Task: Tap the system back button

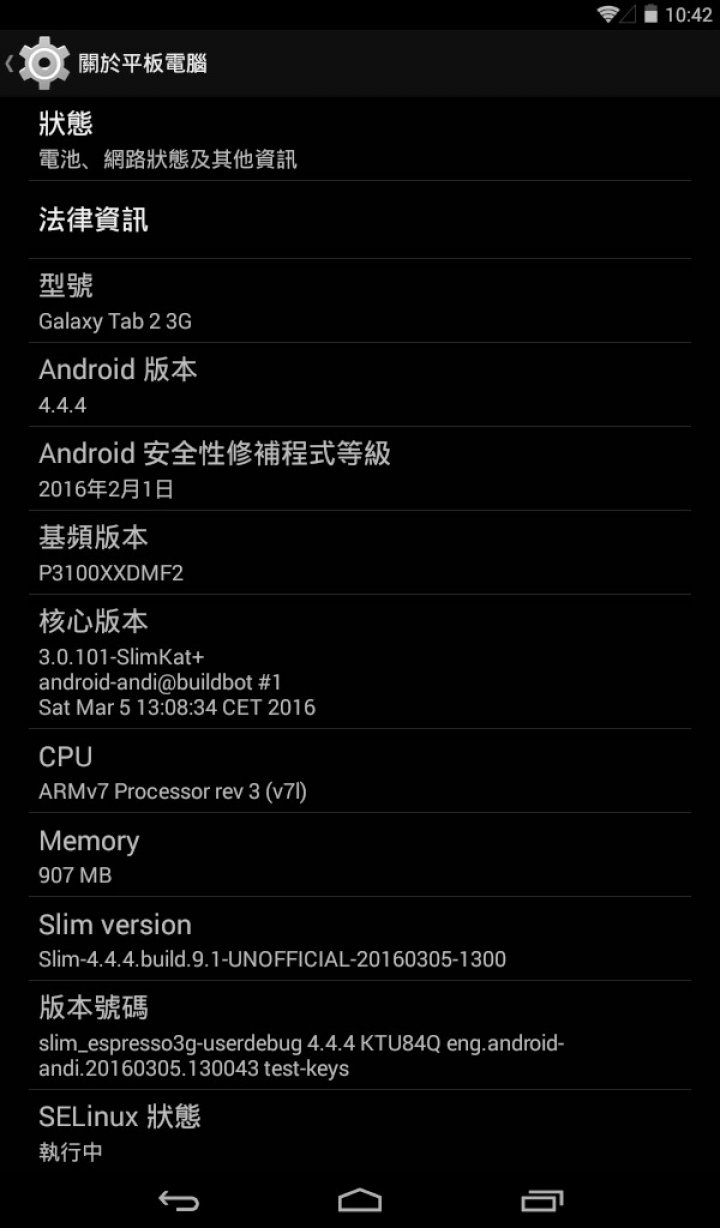Action: 179,1200
